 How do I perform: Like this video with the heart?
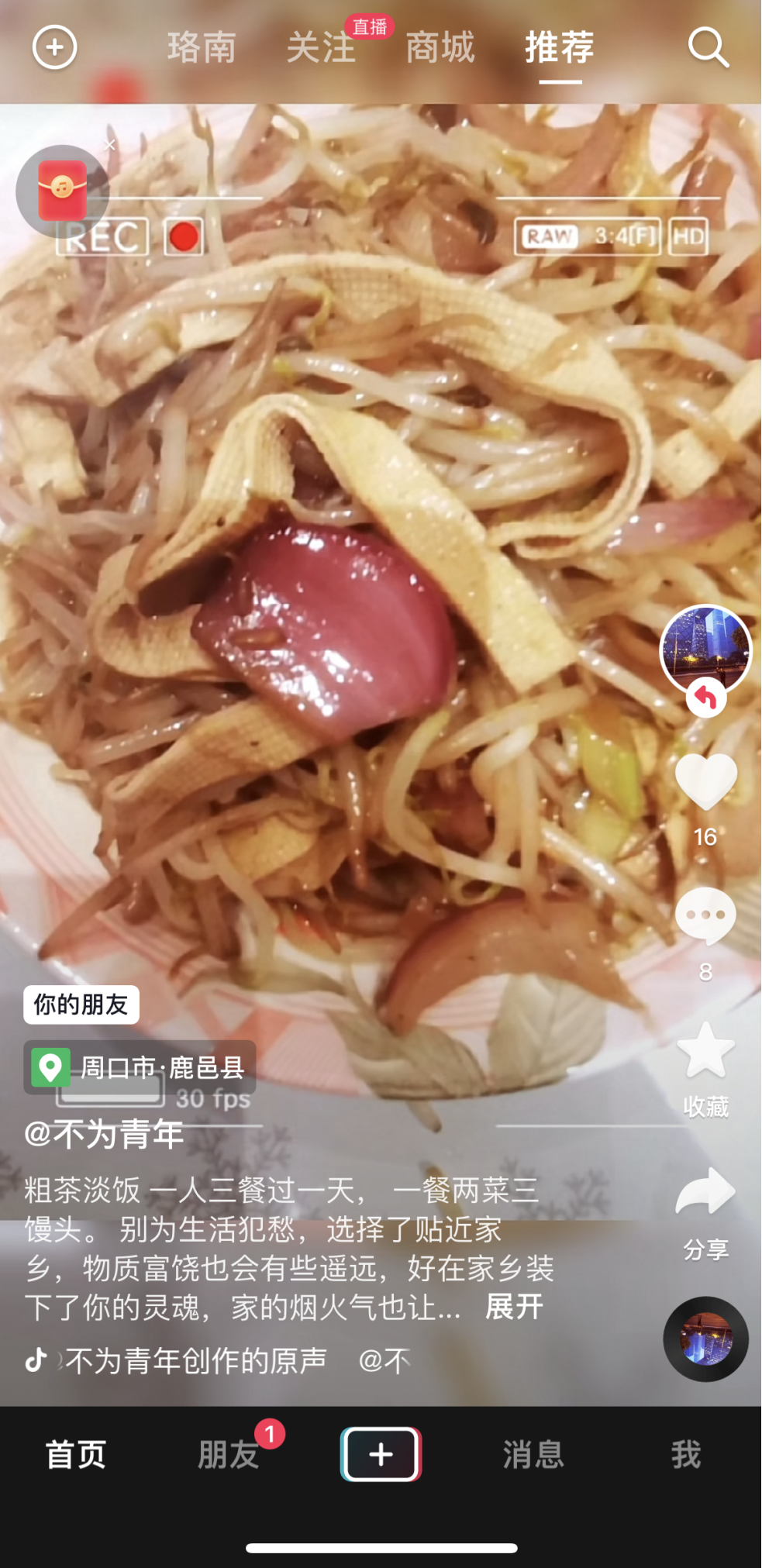point(705,781)
